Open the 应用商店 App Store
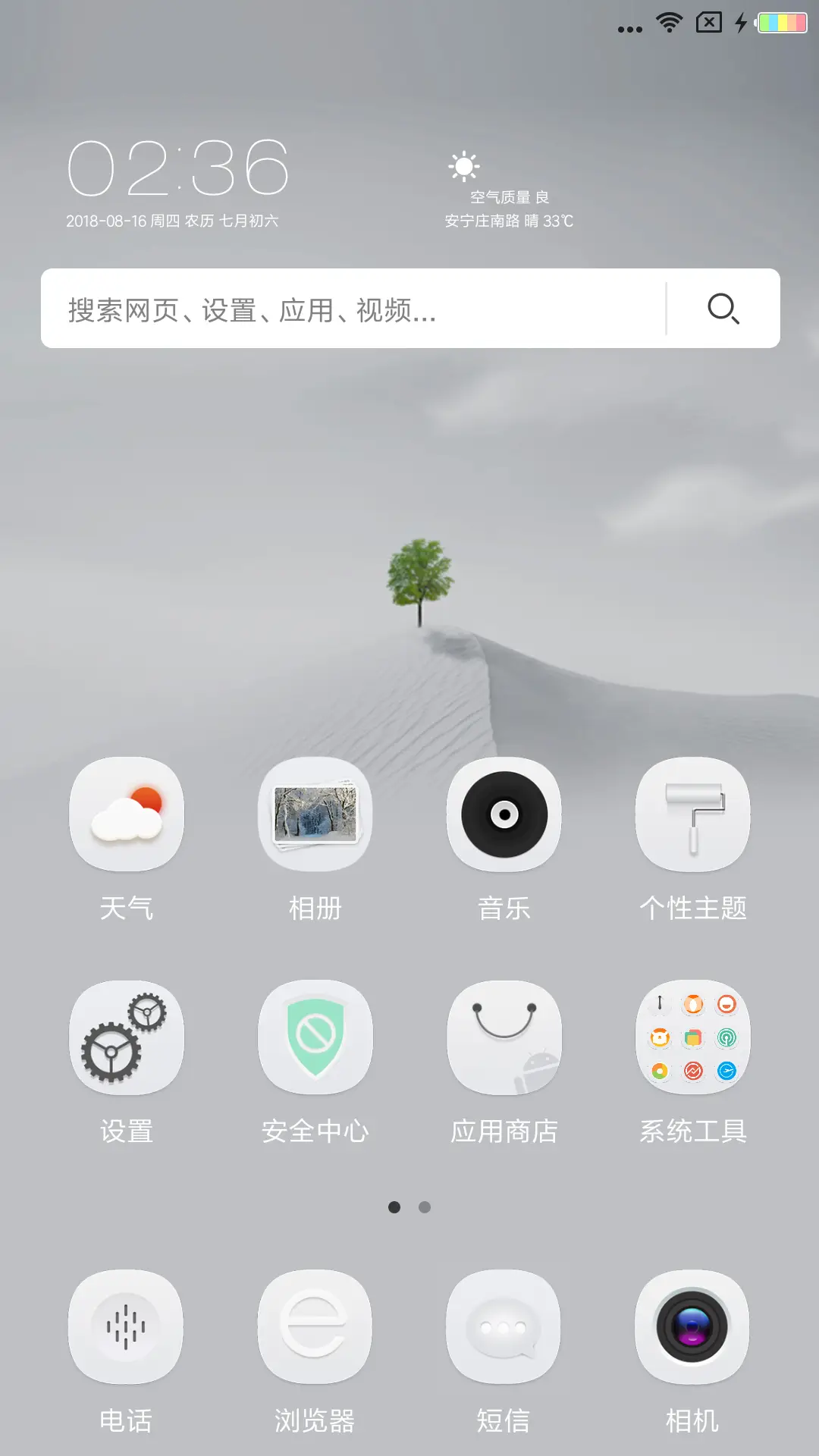819x1456 pixels. point(504,1037)
